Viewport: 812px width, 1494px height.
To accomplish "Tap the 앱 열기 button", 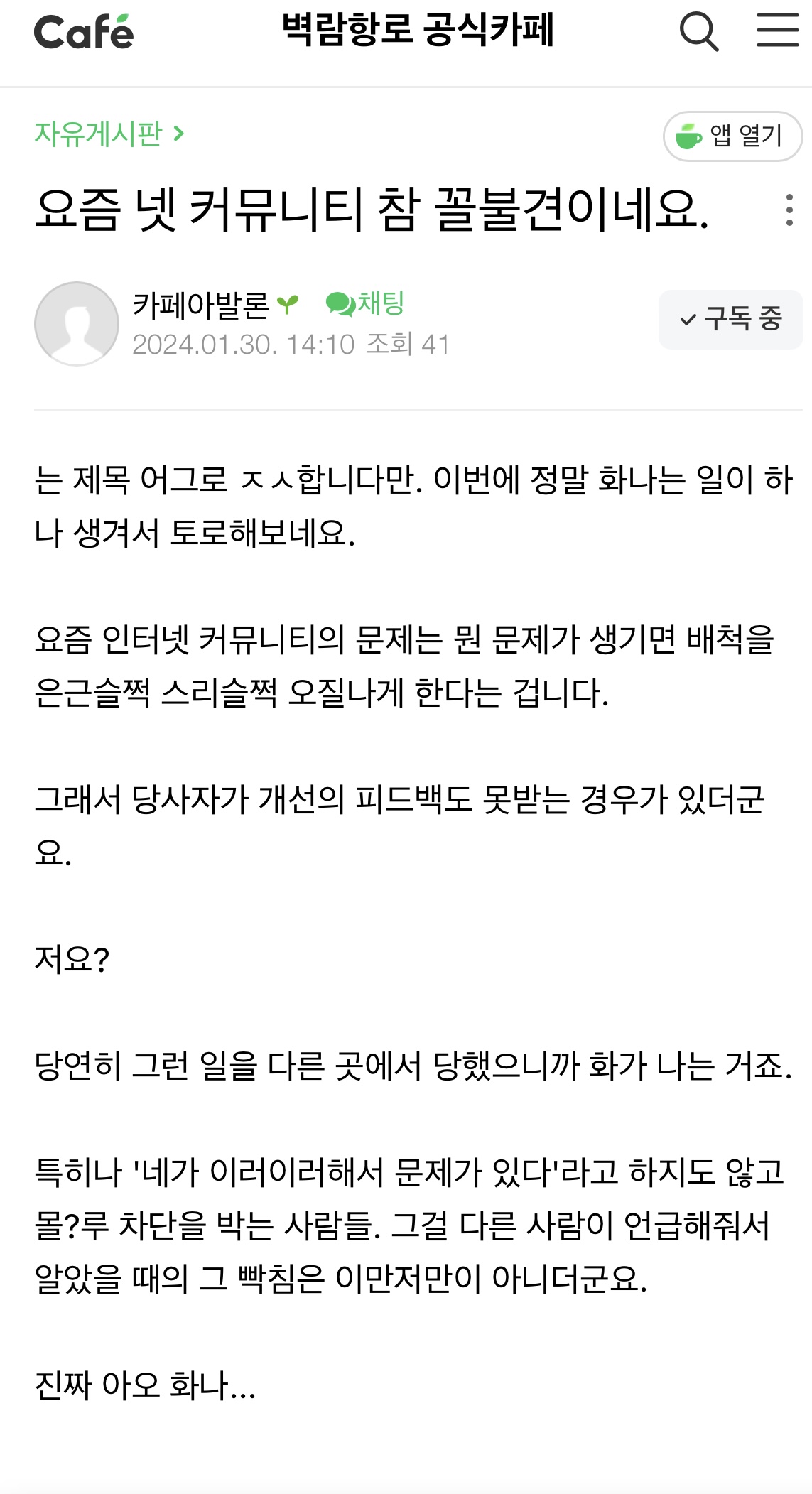I will pos(732,136).
